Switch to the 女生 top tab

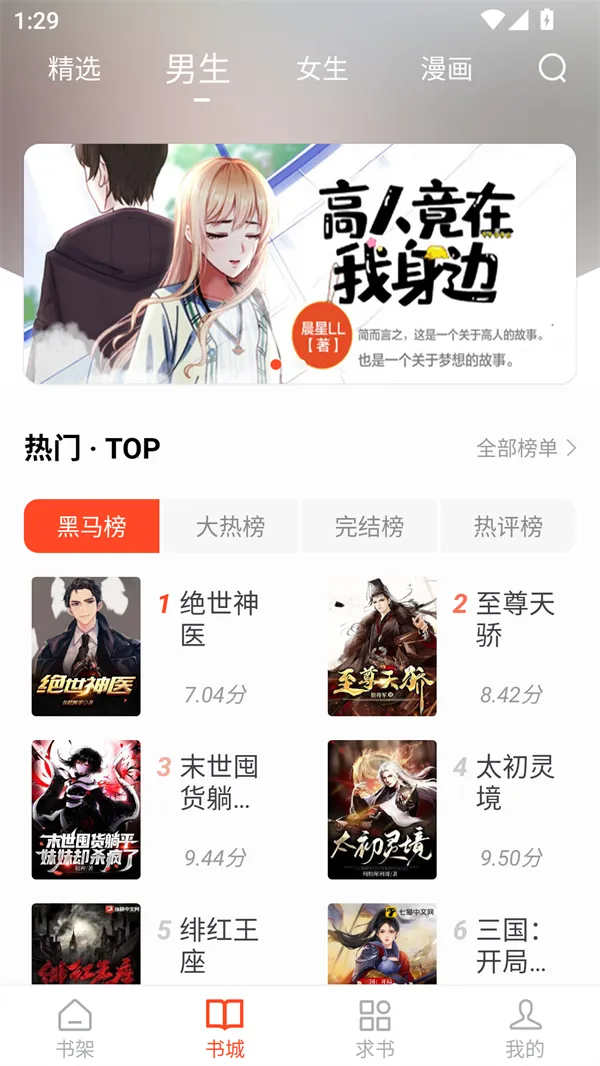click(322, 68)
